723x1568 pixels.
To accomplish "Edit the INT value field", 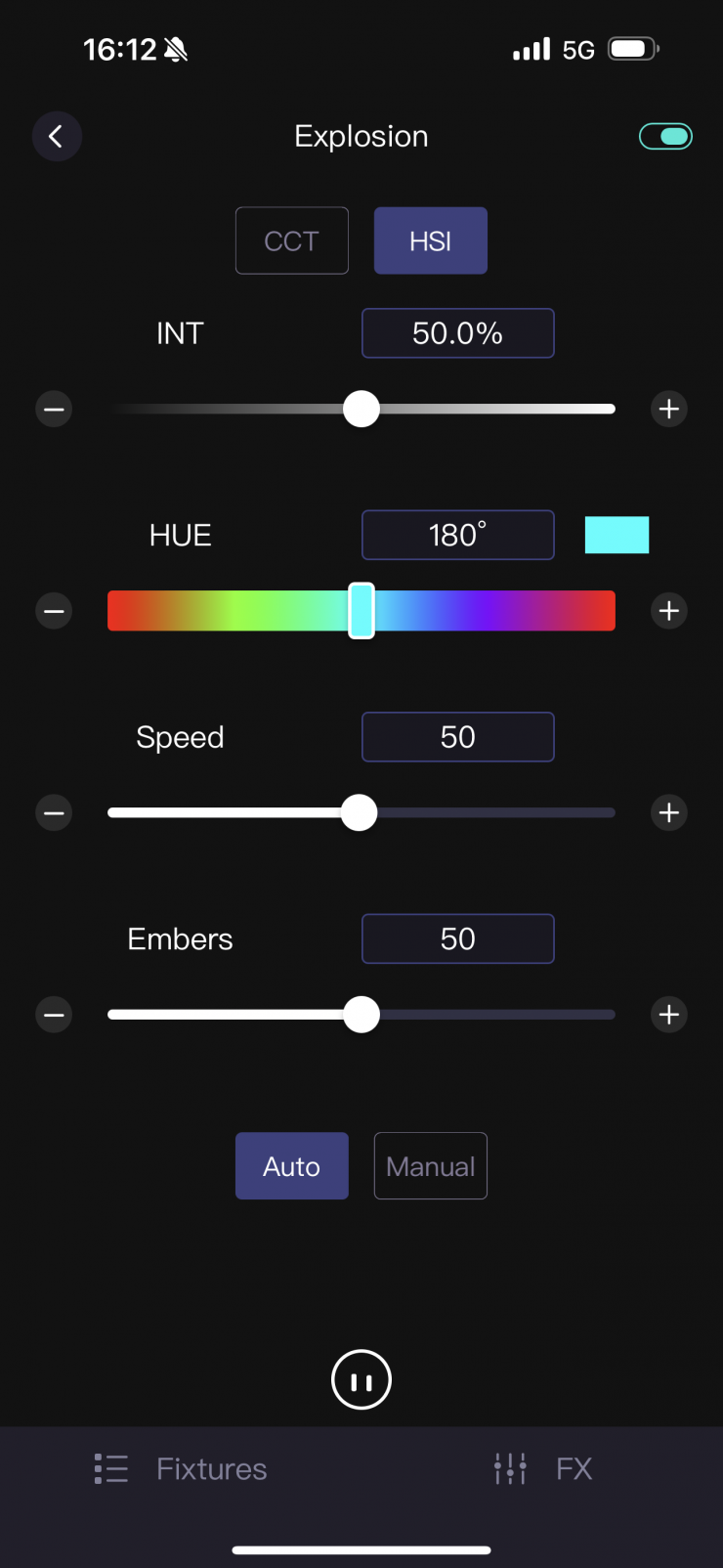I will (x=457, y=333).
